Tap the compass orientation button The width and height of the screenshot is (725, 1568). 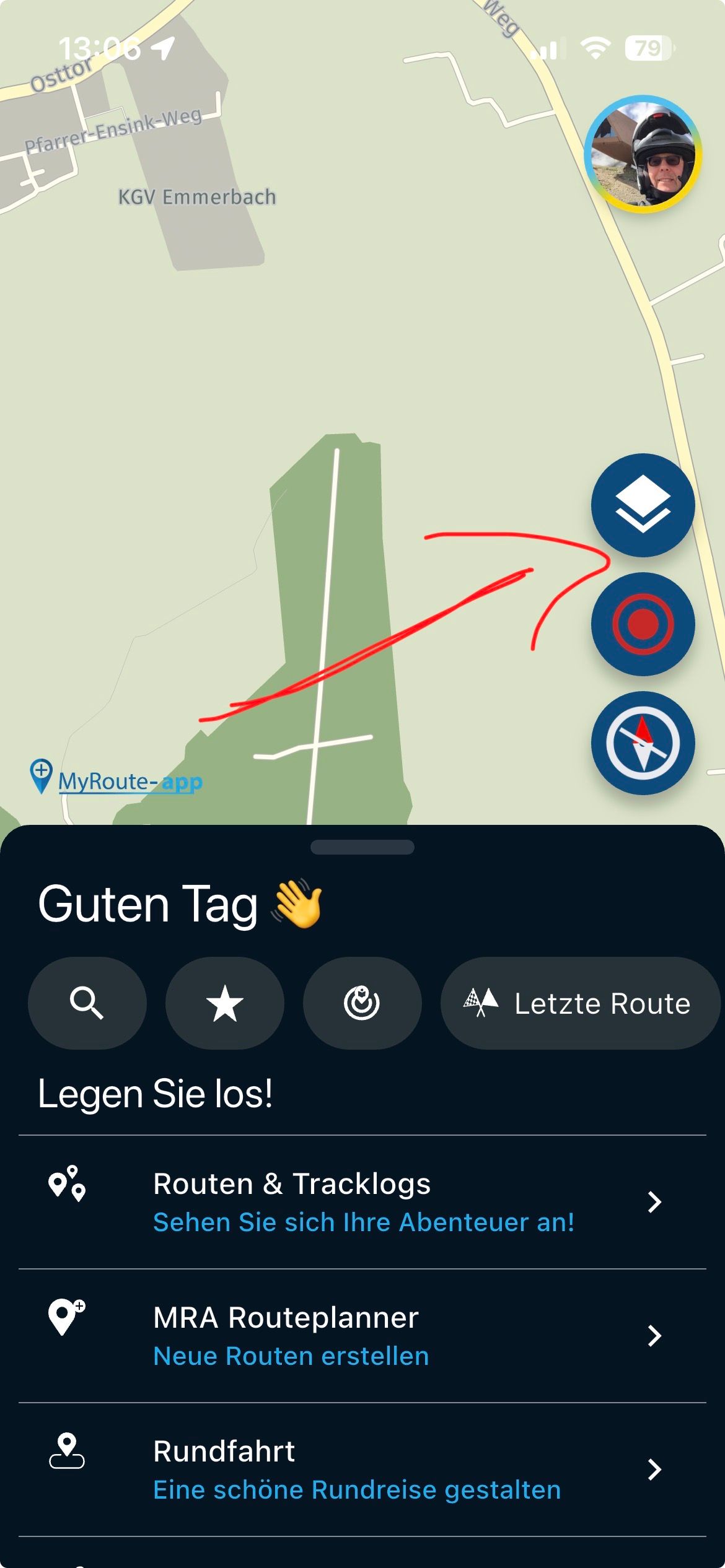[643, 743]
